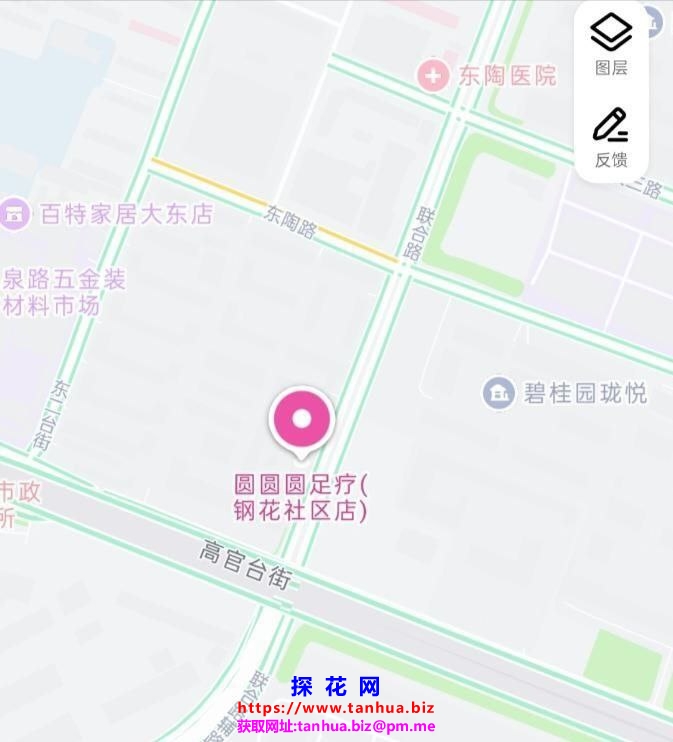The height and width of the screenshot is (742, 673).
Task: Open the 图层 map layers button
Action: [611, 43]
